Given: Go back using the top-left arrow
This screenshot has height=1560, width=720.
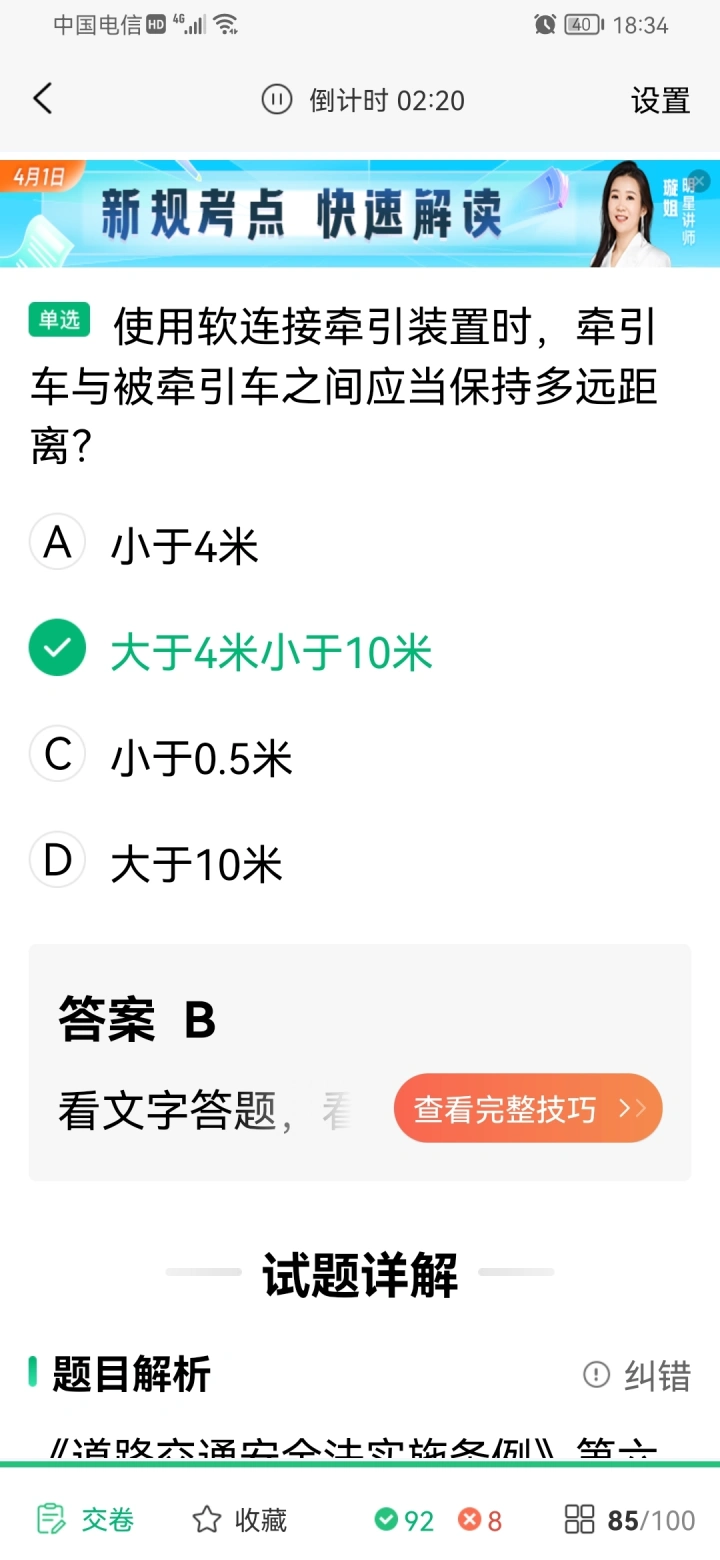Looking at the screenshot, I should 42,99.
